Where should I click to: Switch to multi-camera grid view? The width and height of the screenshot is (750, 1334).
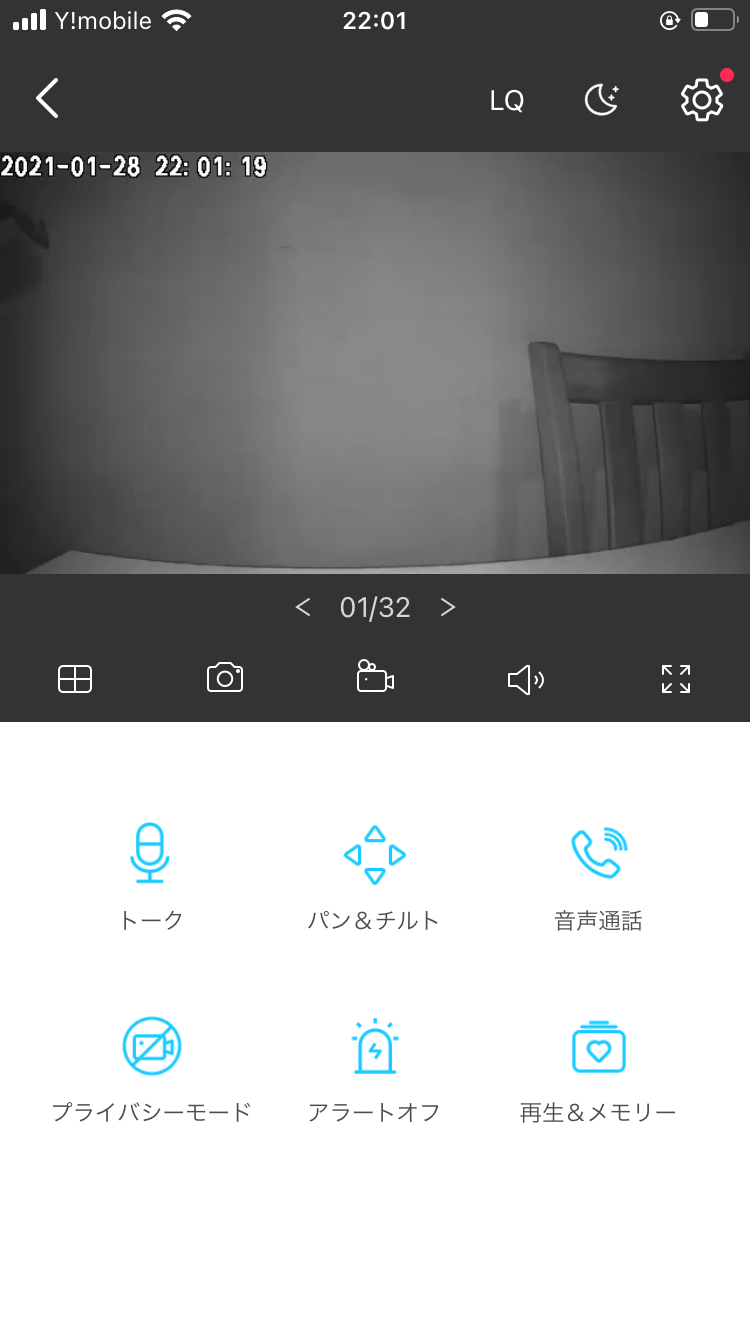[x=75, y=679]
